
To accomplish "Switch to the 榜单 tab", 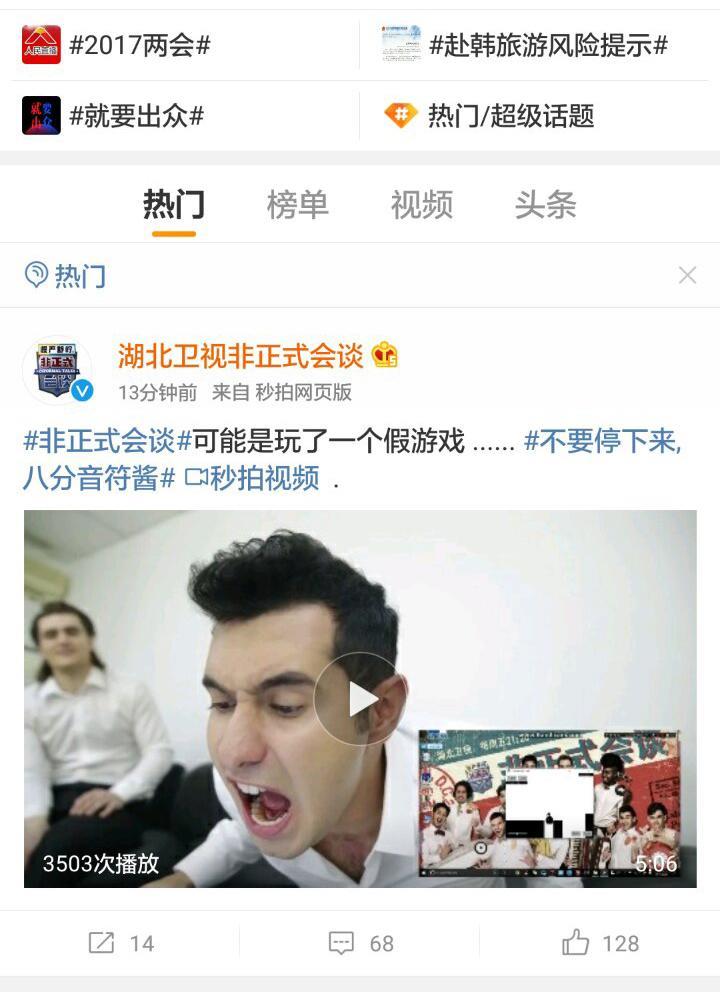I will tap(297, 205).
